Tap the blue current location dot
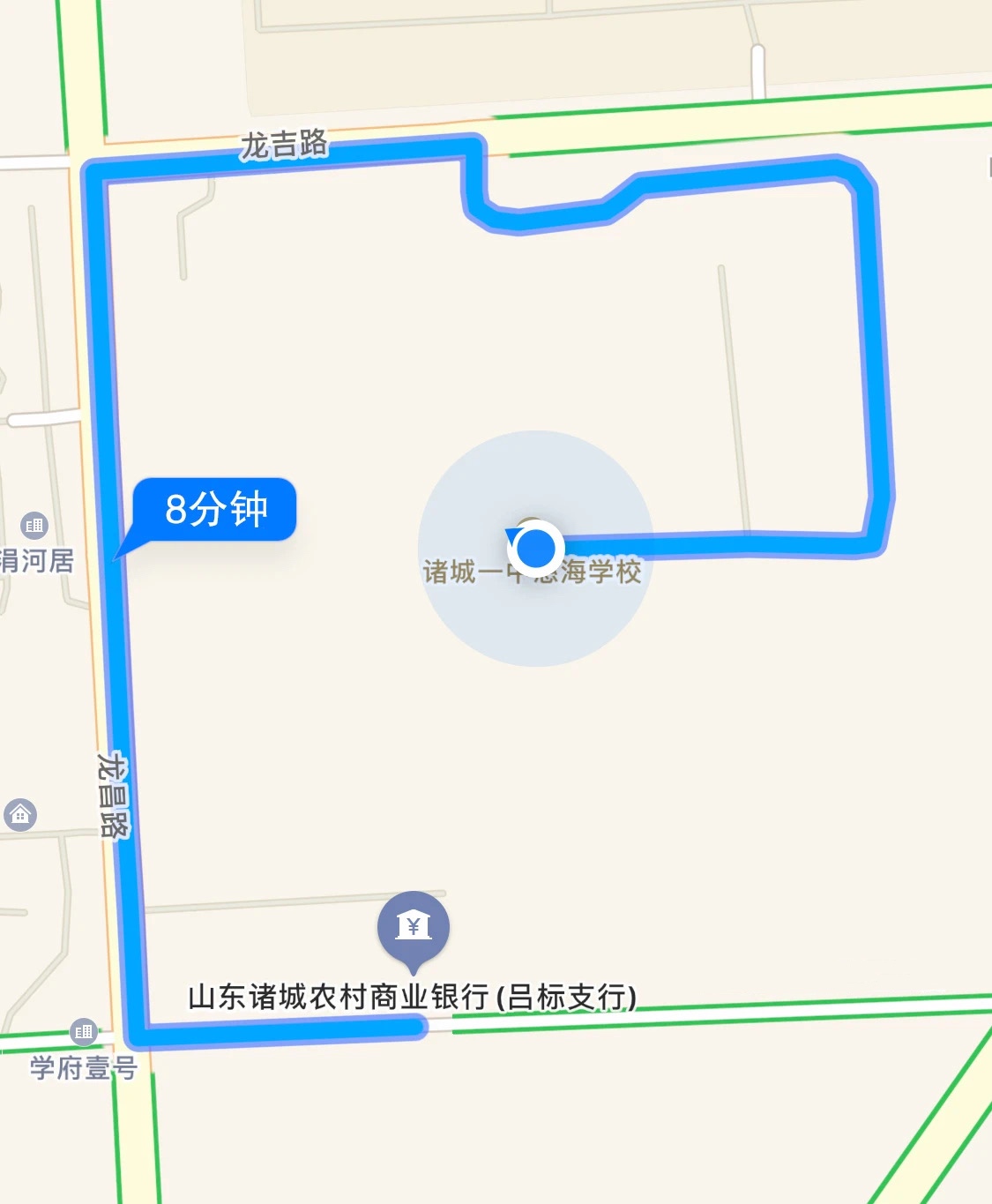Image resolution: width=992 pixels, height=1204 pixels. coord(535,548)
